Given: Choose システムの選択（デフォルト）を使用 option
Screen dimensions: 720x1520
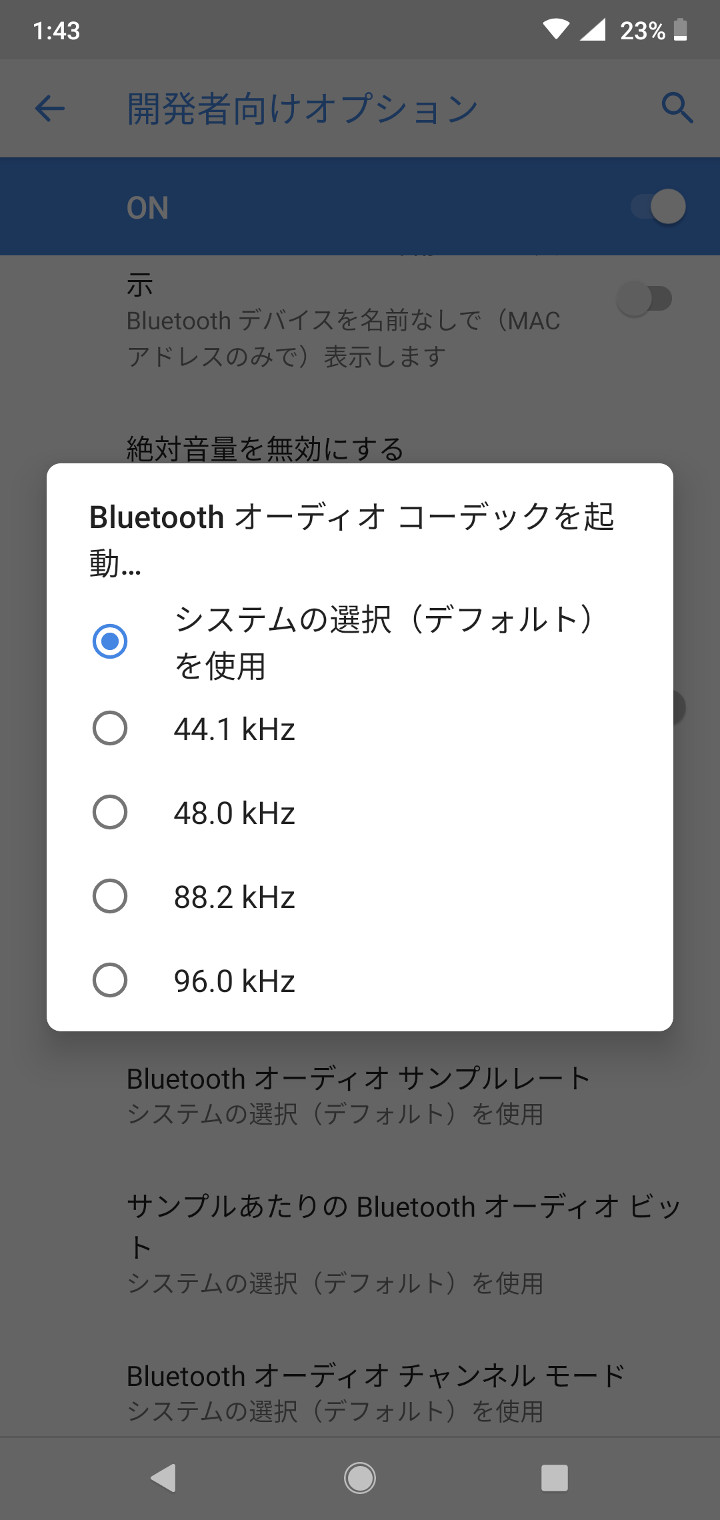Looking at the screenshot, I should pos(110,642).
